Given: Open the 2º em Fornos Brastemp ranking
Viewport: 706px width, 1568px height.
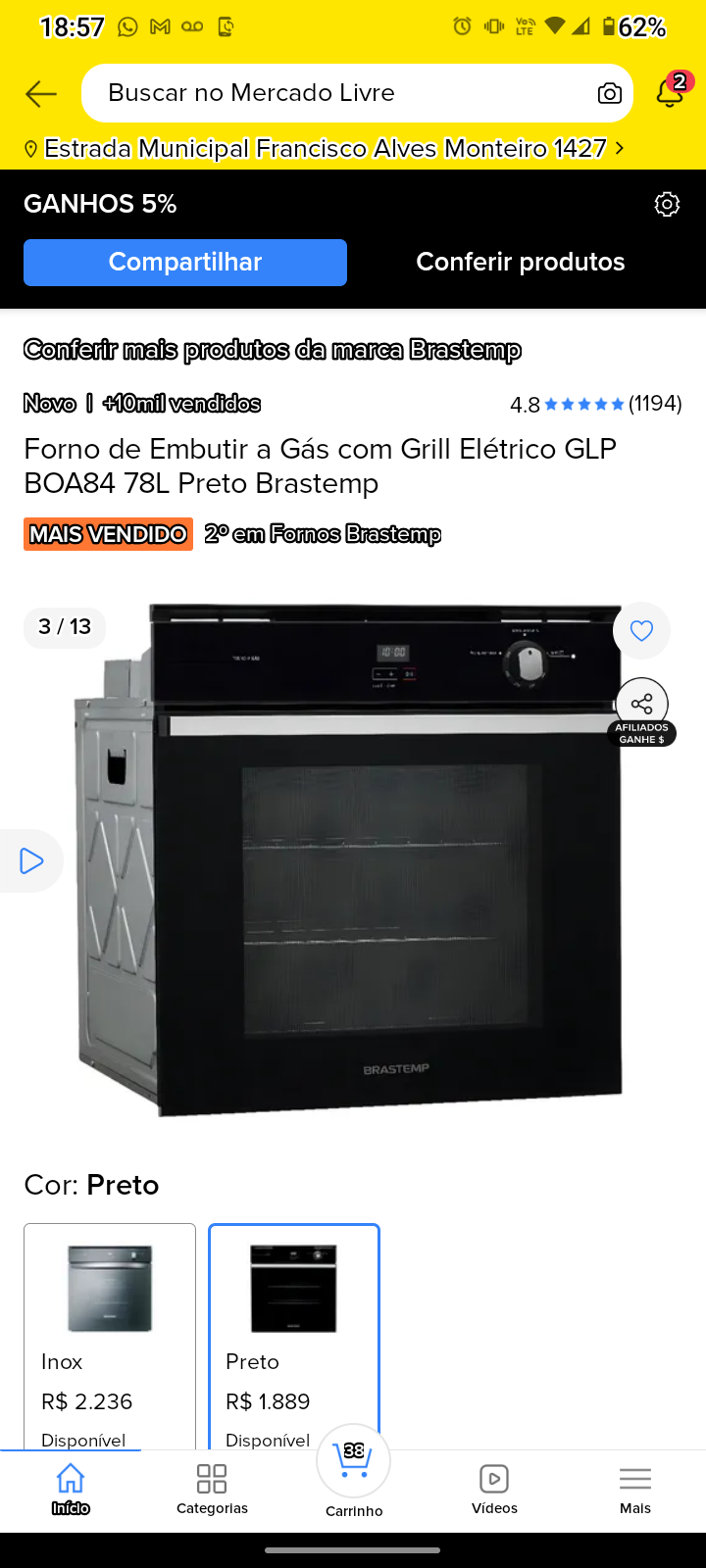Looking at the screenshot, I should coord(323,534).
